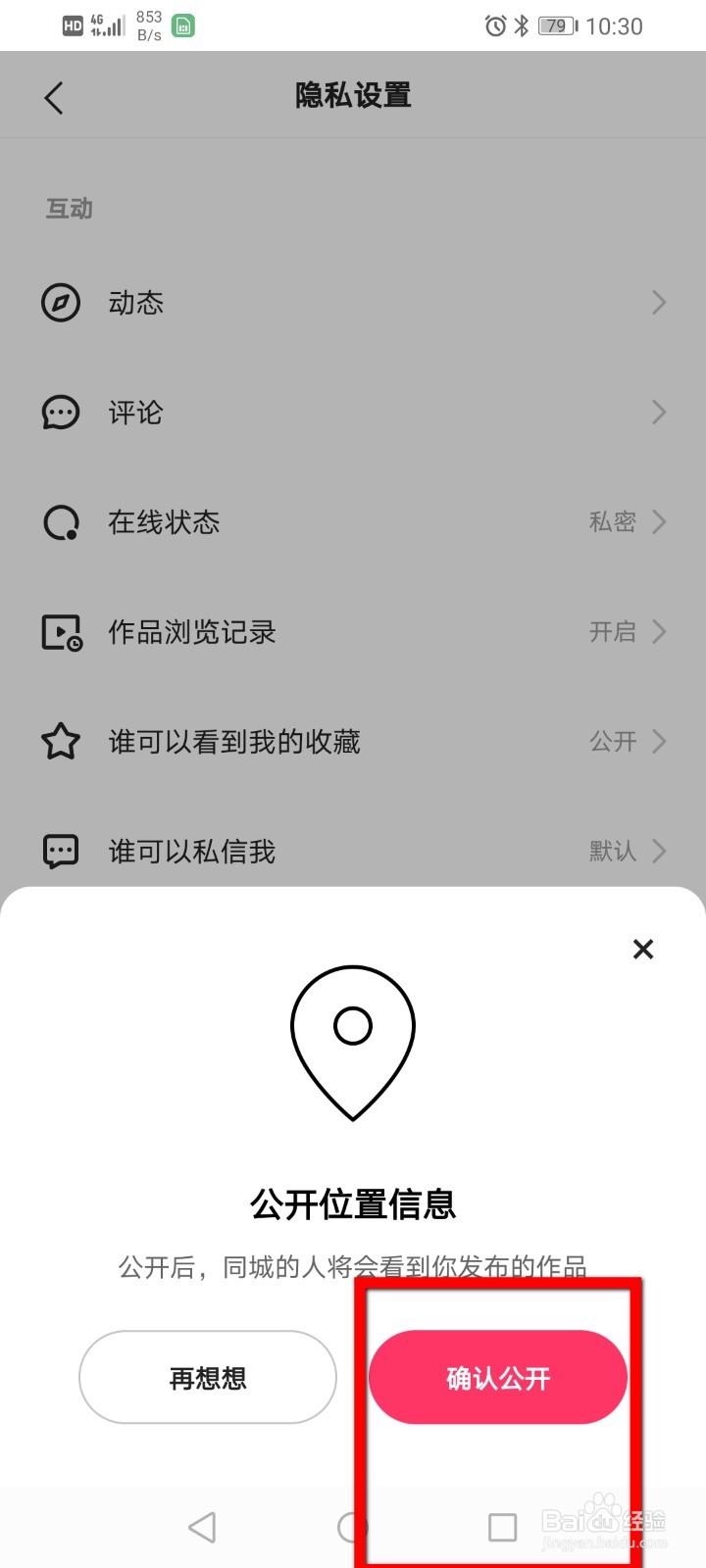Open 谁可以看到我的收藏 setting
706x1568 pixels.
(x=353, y=742)
